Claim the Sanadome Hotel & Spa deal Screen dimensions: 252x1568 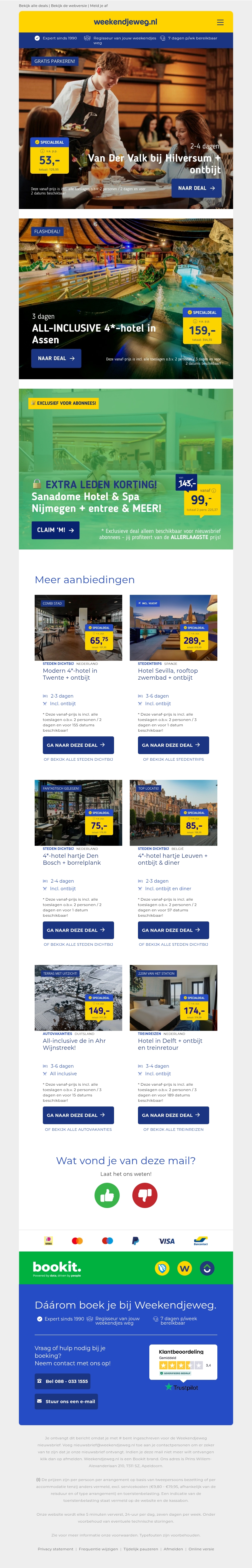[55, 530]
